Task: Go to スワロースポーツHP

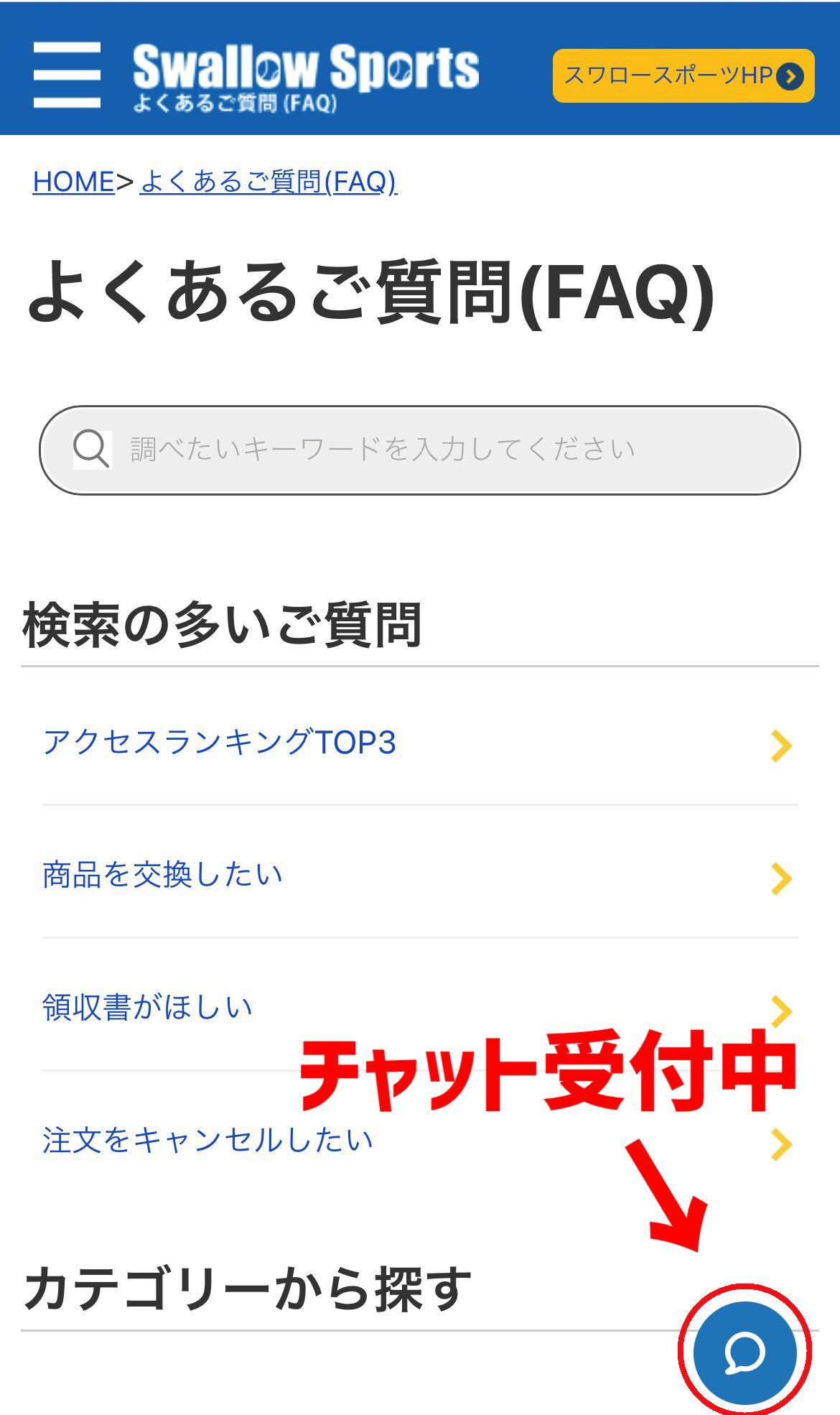Action: coord(683,75)
